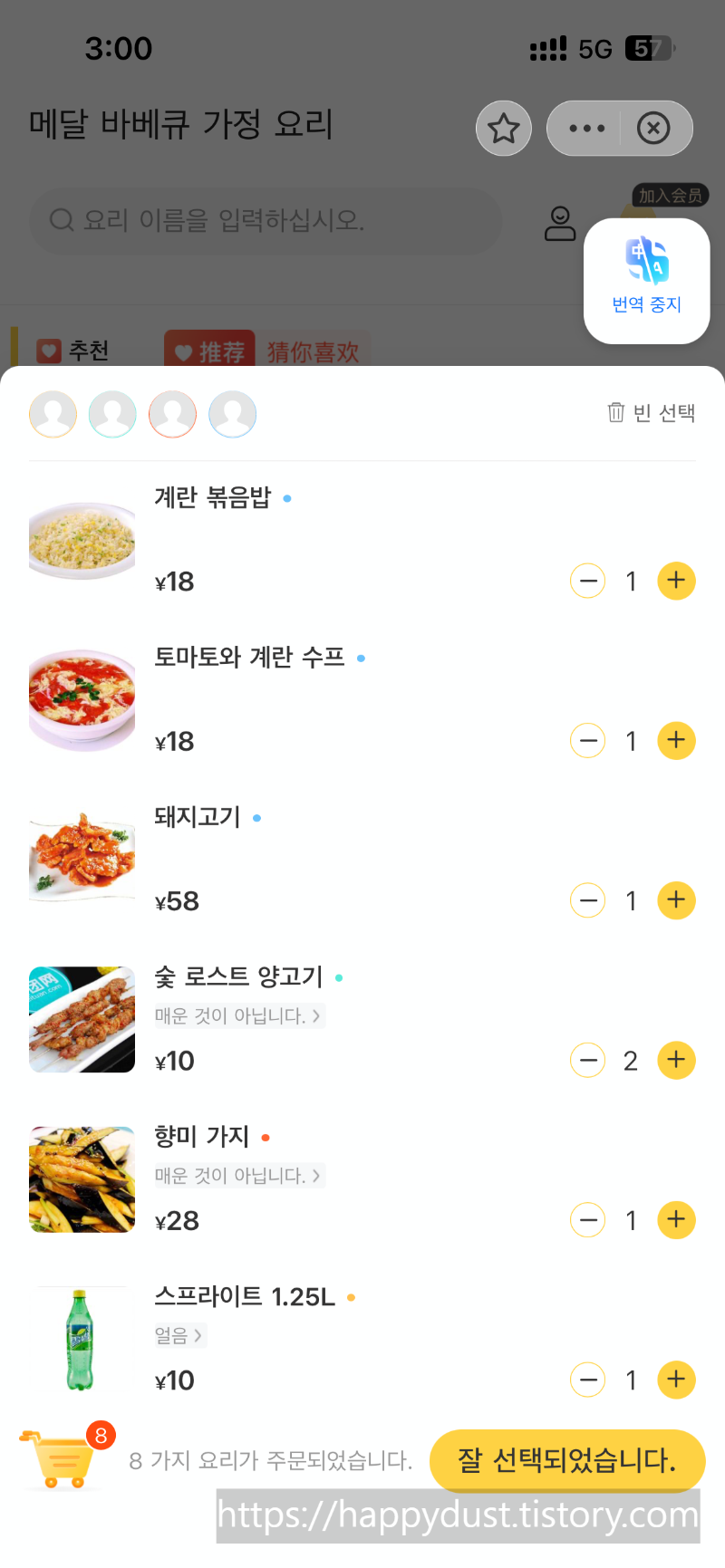Tap the 번역 중지 translation button
725x1568 pixels.
coord(646,281)
